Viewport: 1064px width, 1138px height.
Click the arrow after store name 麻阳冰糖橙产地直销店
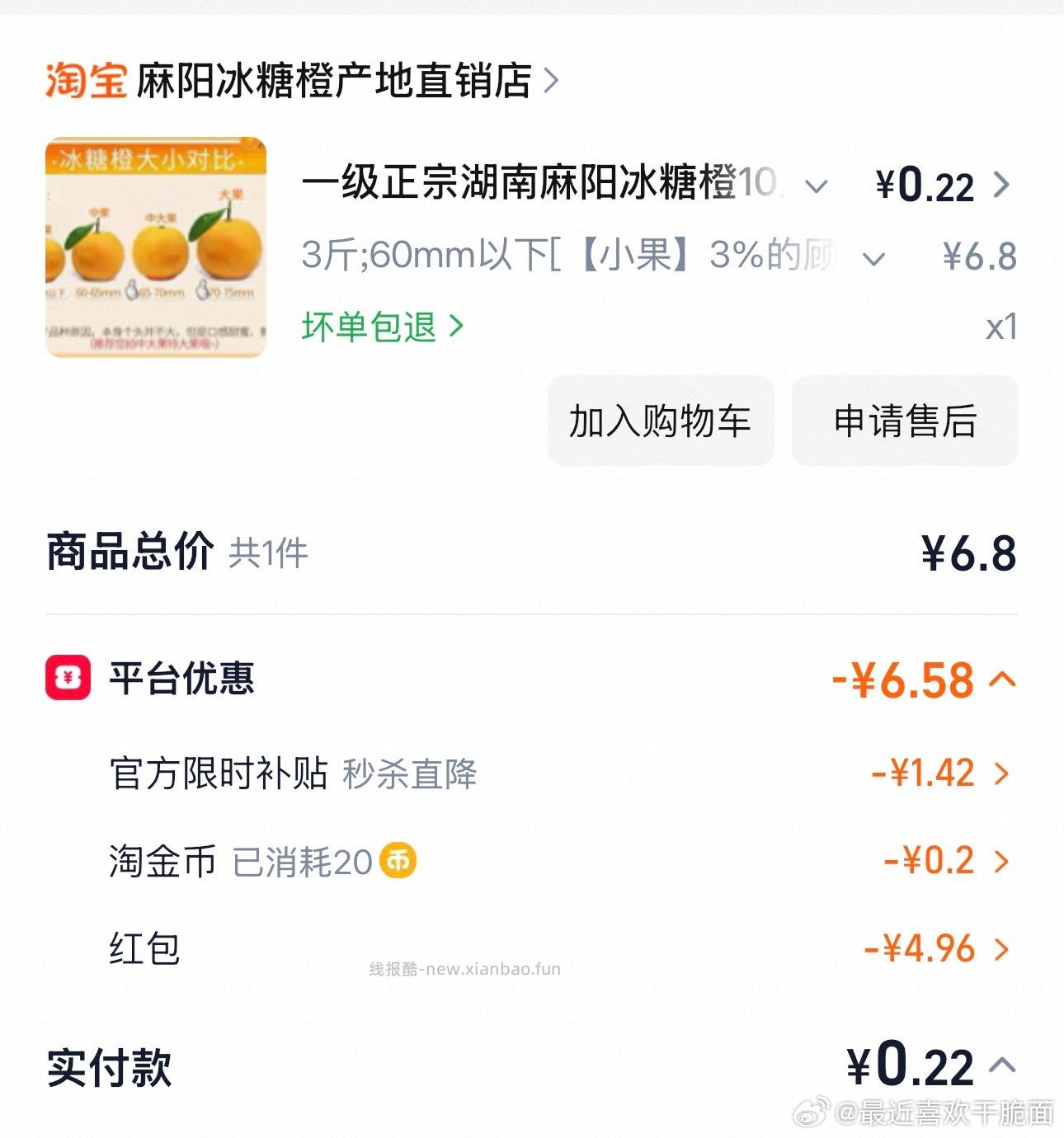551,81
